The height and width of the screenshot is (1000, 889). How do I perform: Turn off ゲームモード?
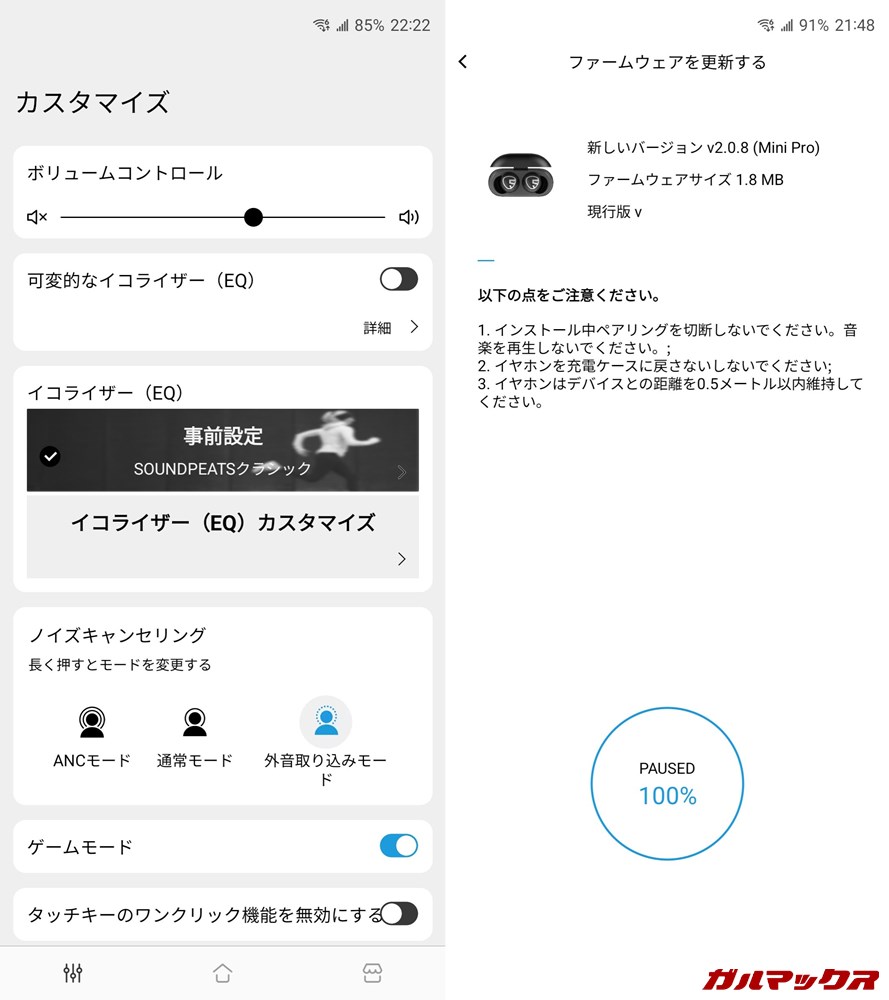(x=398, y=846)
